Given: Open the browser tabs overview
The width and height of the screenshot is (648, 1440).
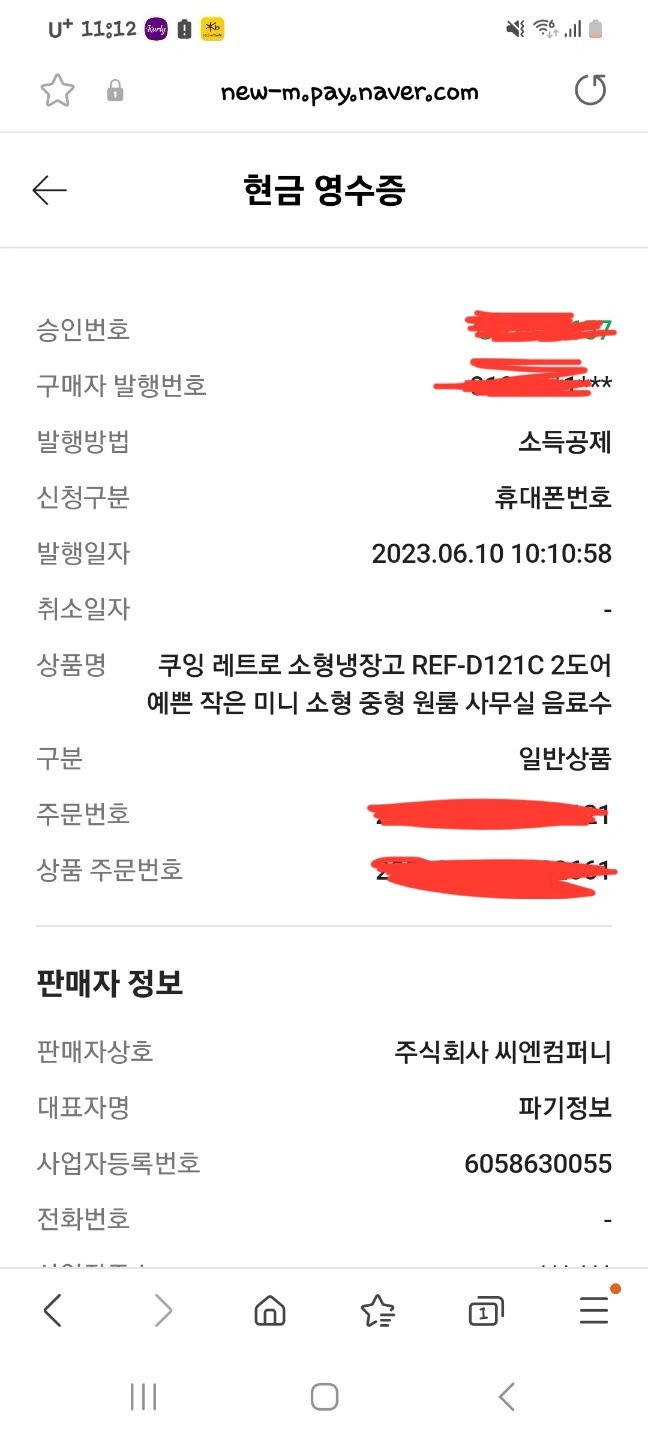Looking at the screenshot, I should tap(485, 1312).
